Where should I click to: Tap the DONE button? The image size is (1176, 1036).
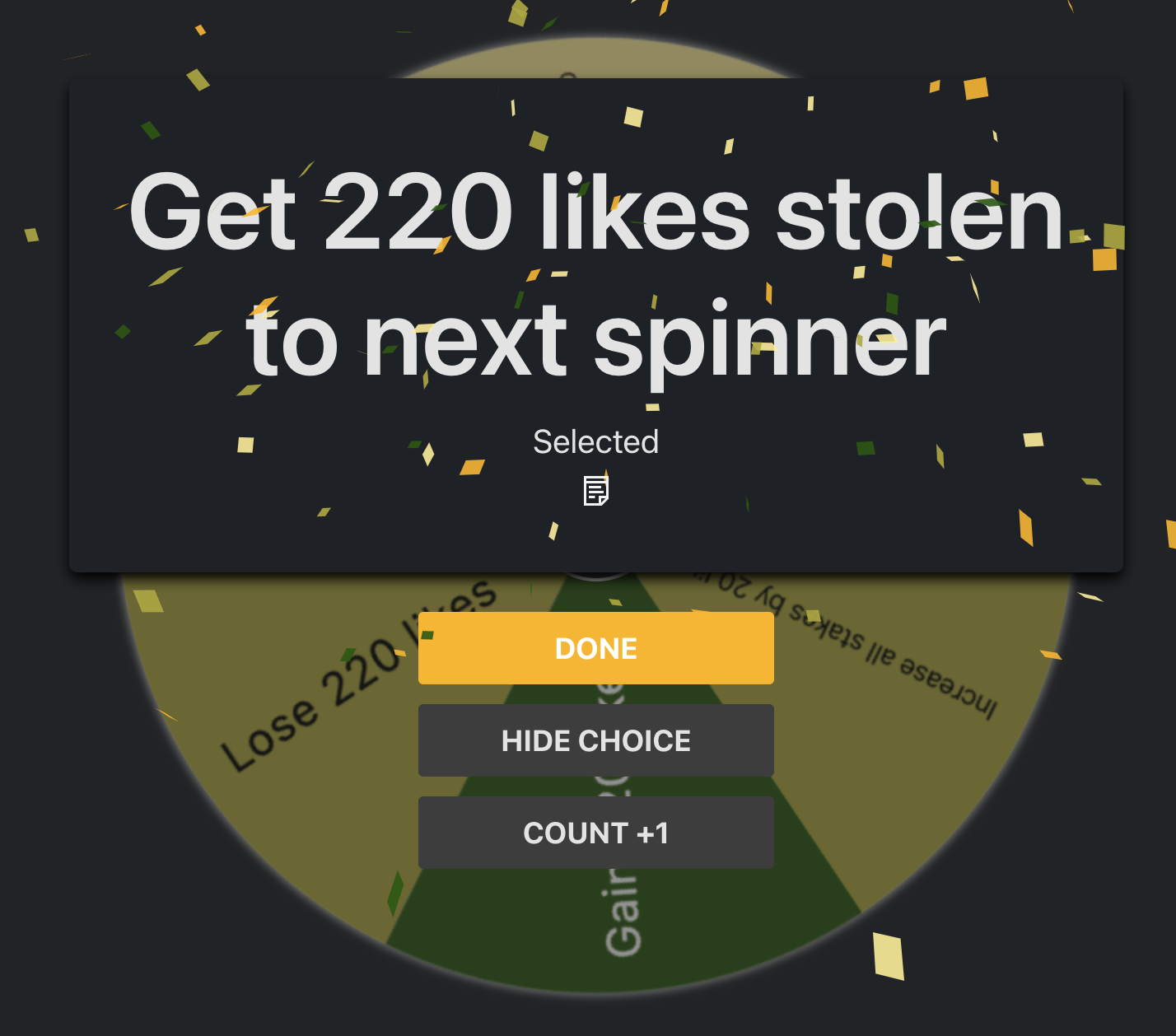(595, 648)
